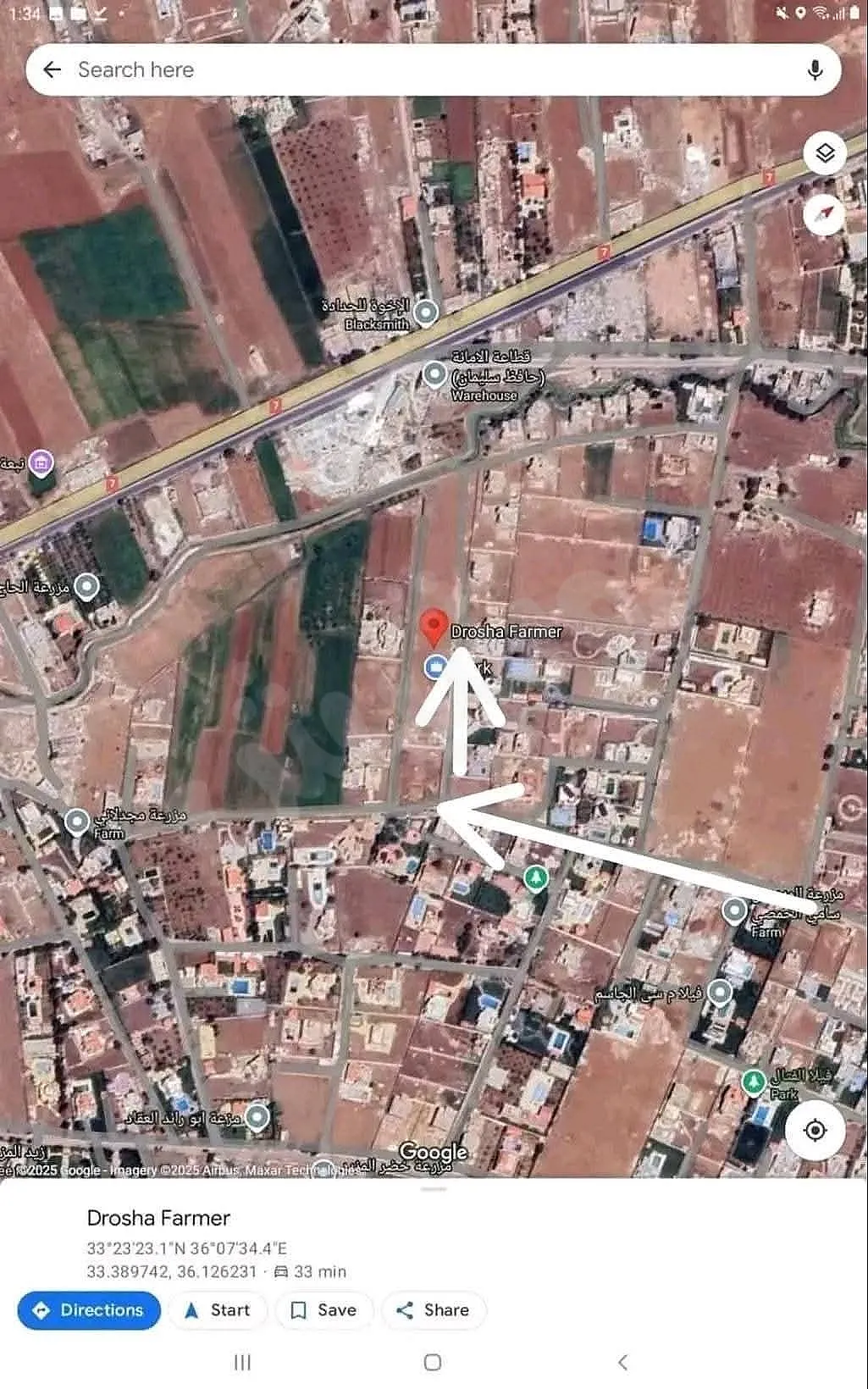The image size is (868, 1389).
Task: Select the Warehouse place marker
Action: (x=434, y=374)
